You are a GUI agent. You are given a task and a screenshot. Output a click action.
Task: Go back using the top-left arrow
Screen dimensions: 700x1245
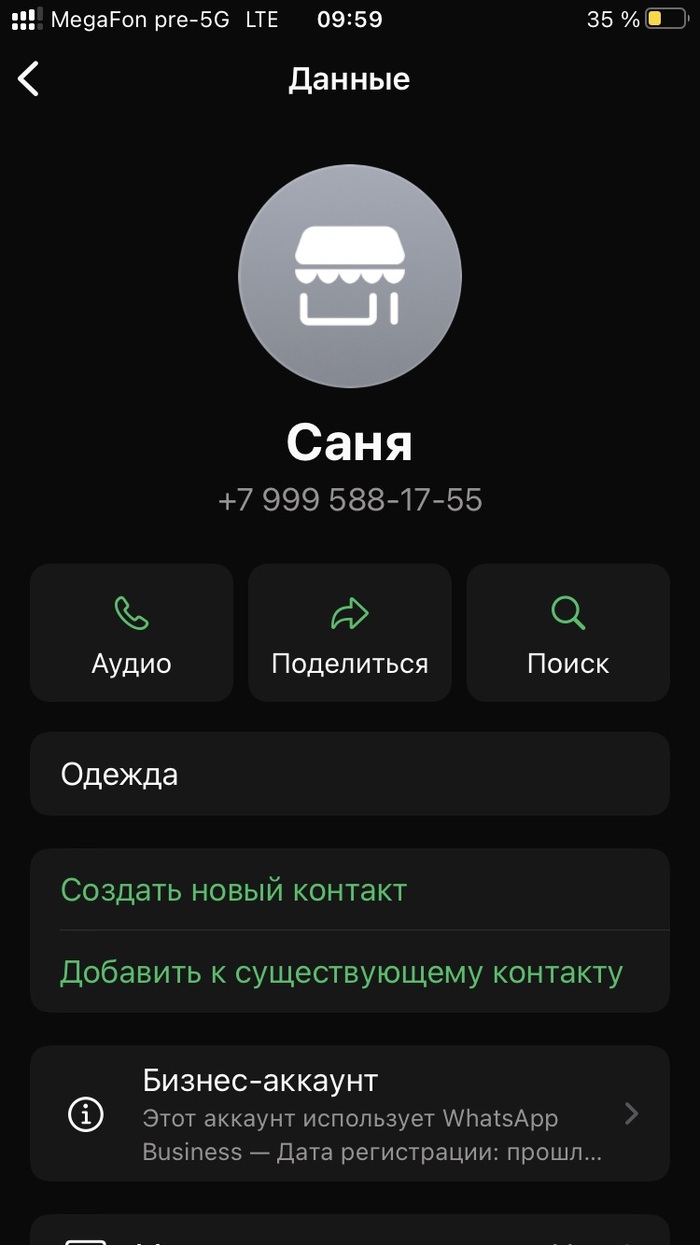(x=29, y=79)
